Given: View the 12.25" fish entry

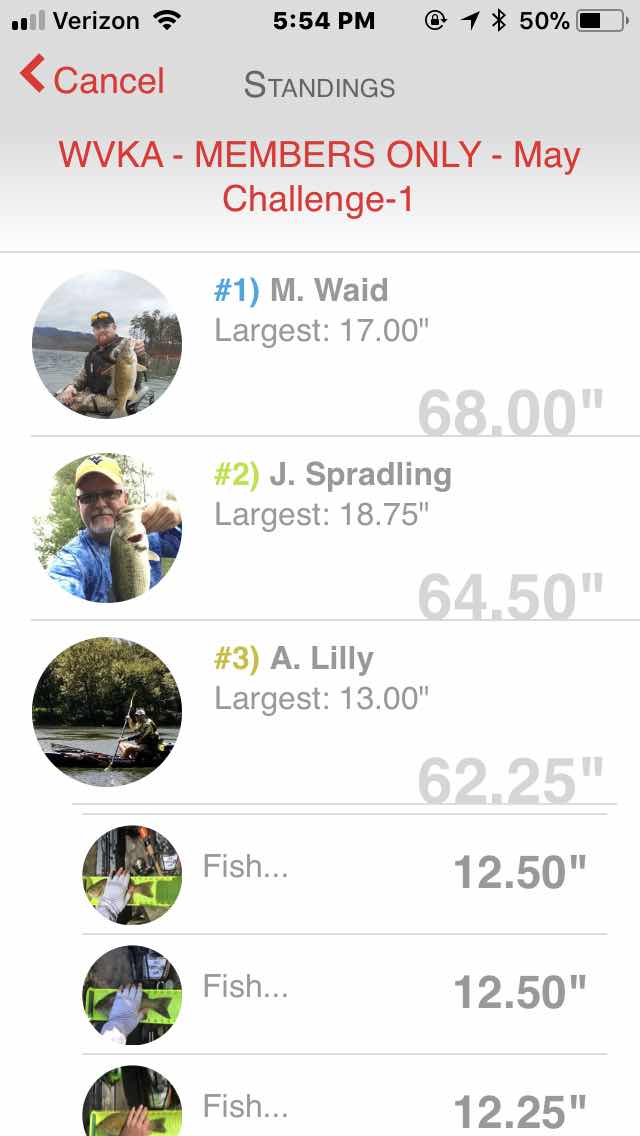Looking at the screenshot, I should [x=345, y=1095].
